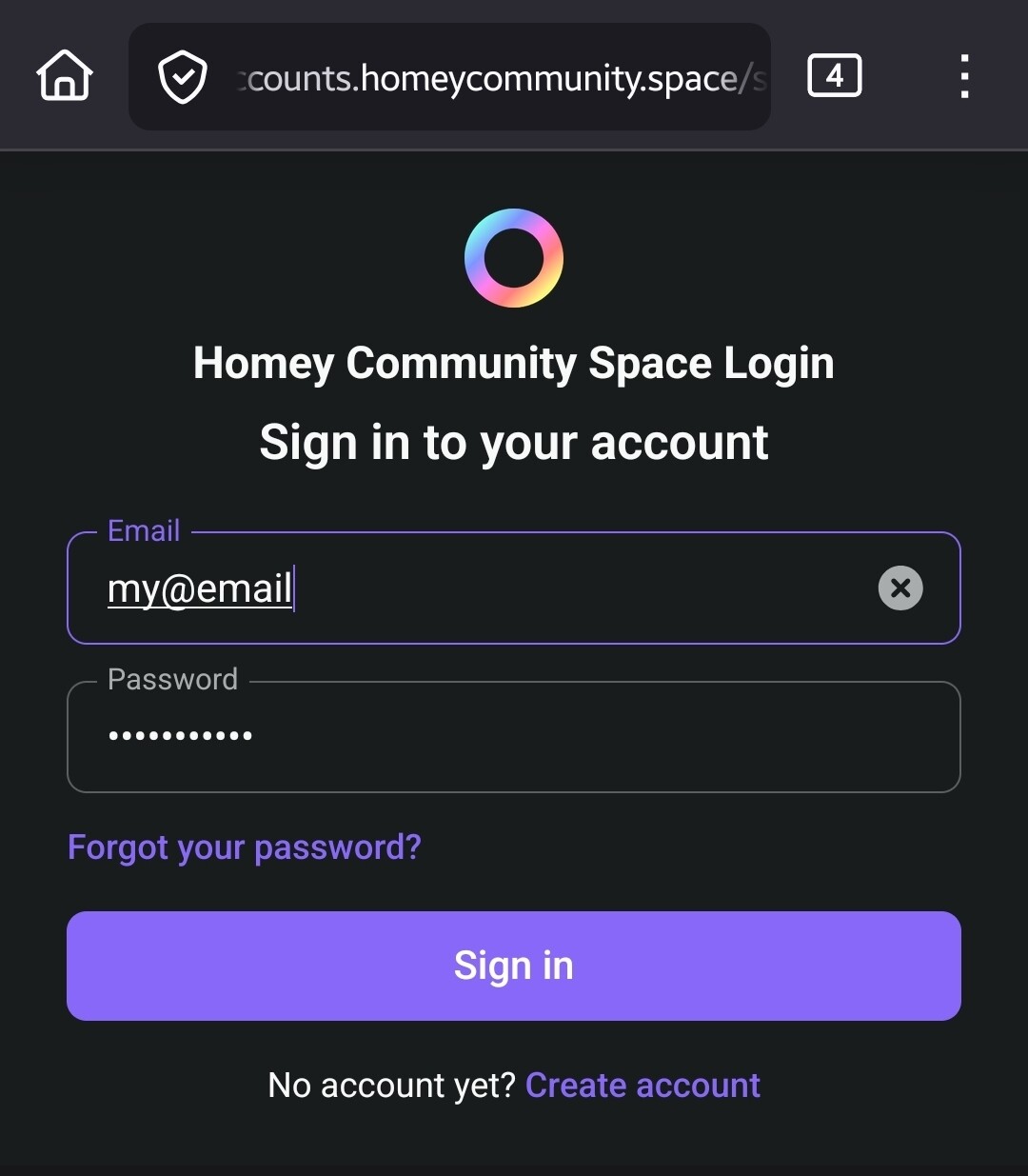Tap the Sign in button
Viewport: 1028px width, 1176px height.
[514, 966]
